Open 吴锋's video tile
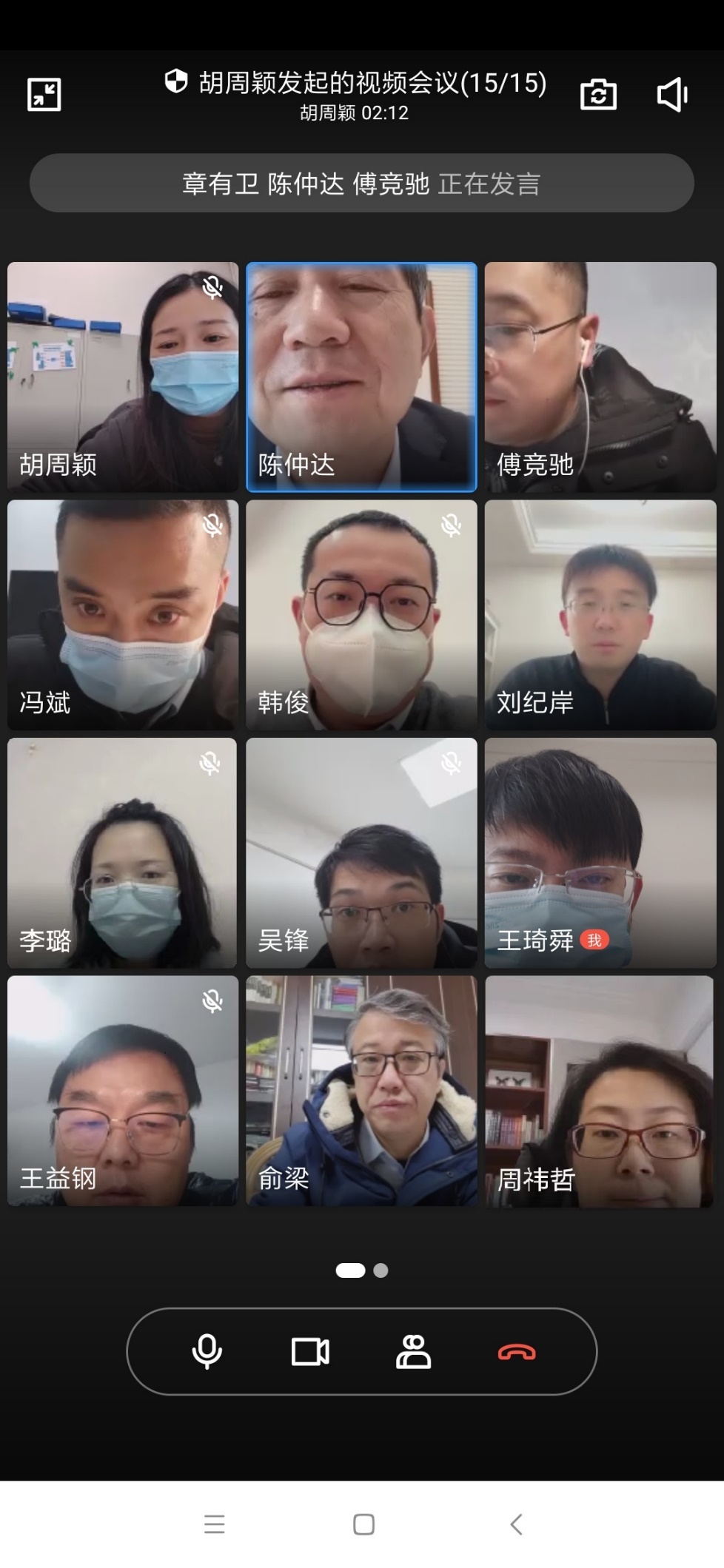 coord(361,852)
